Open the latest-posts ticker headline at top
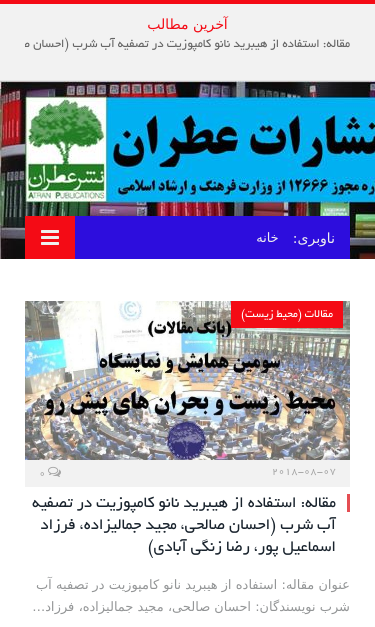 (187, 44)
